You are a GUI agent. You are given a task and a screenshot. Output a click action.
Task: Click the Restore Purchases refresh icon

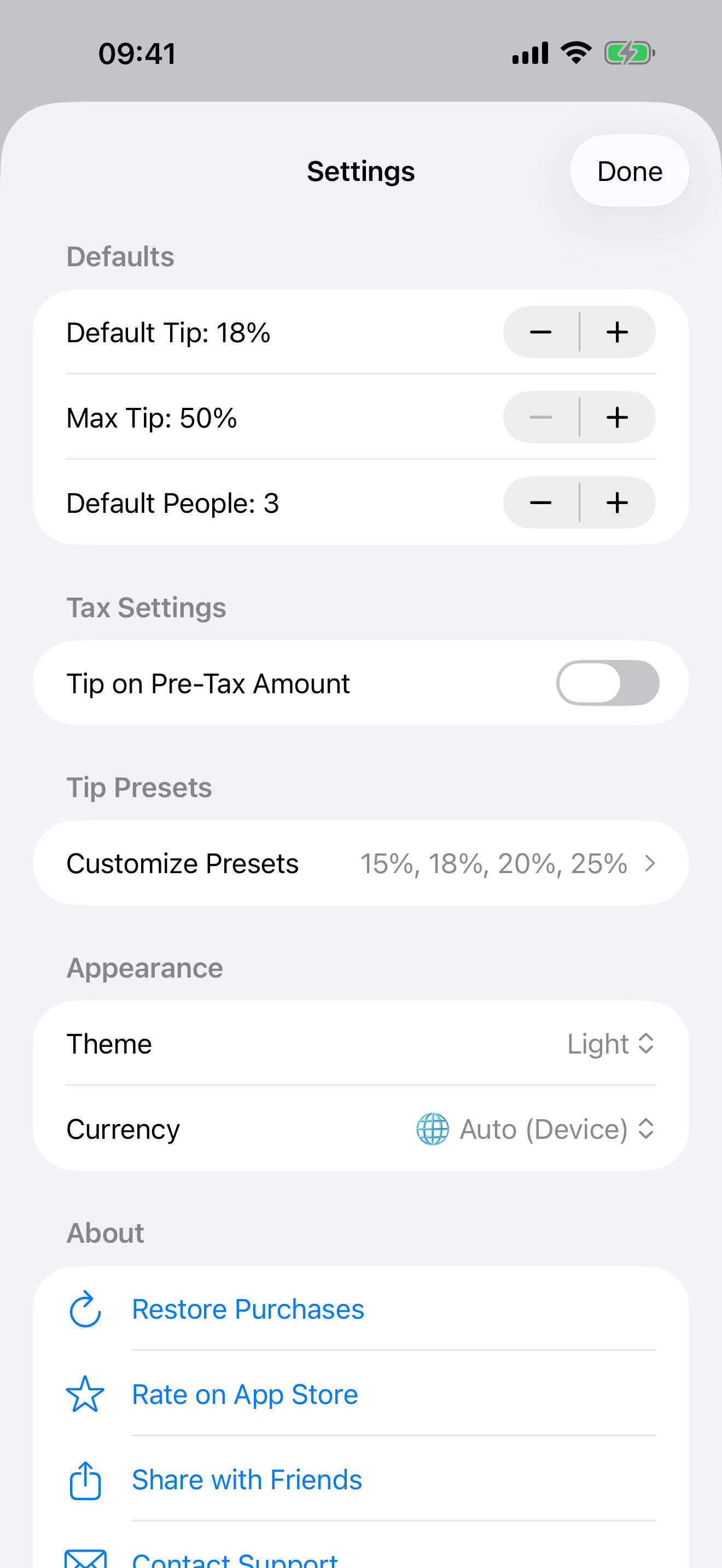[85, 1308]
